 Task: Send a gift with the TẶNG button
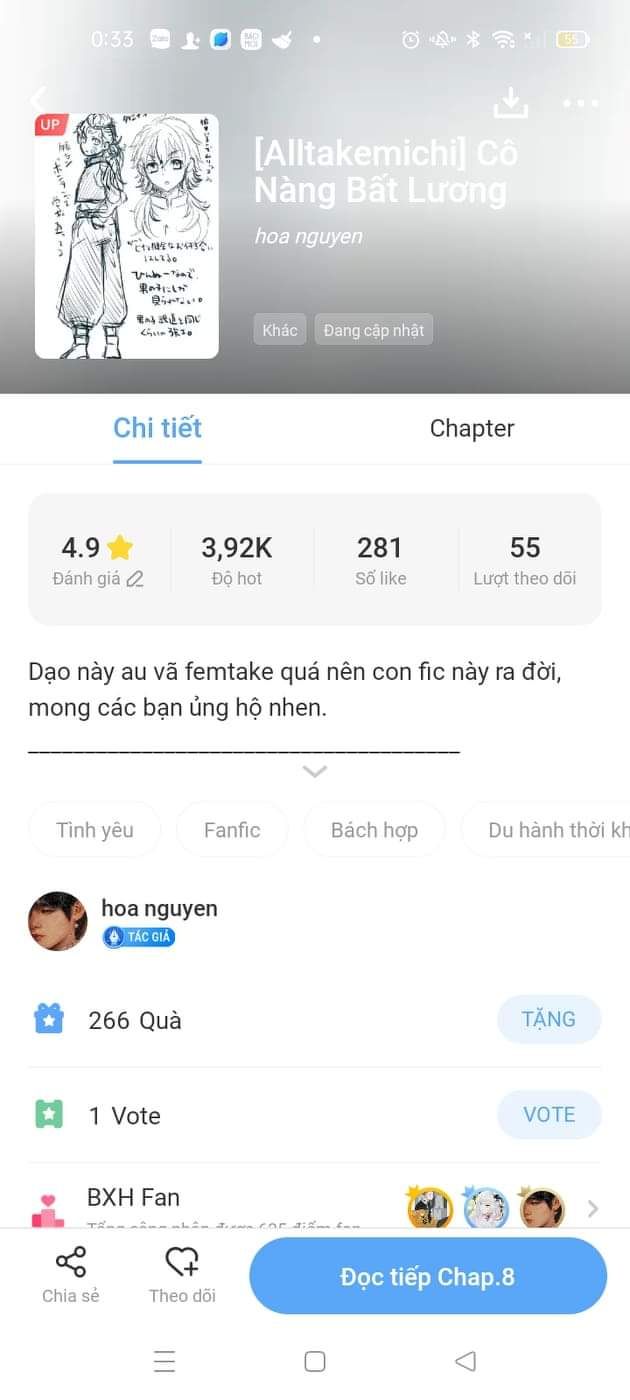click(549, 1019)
